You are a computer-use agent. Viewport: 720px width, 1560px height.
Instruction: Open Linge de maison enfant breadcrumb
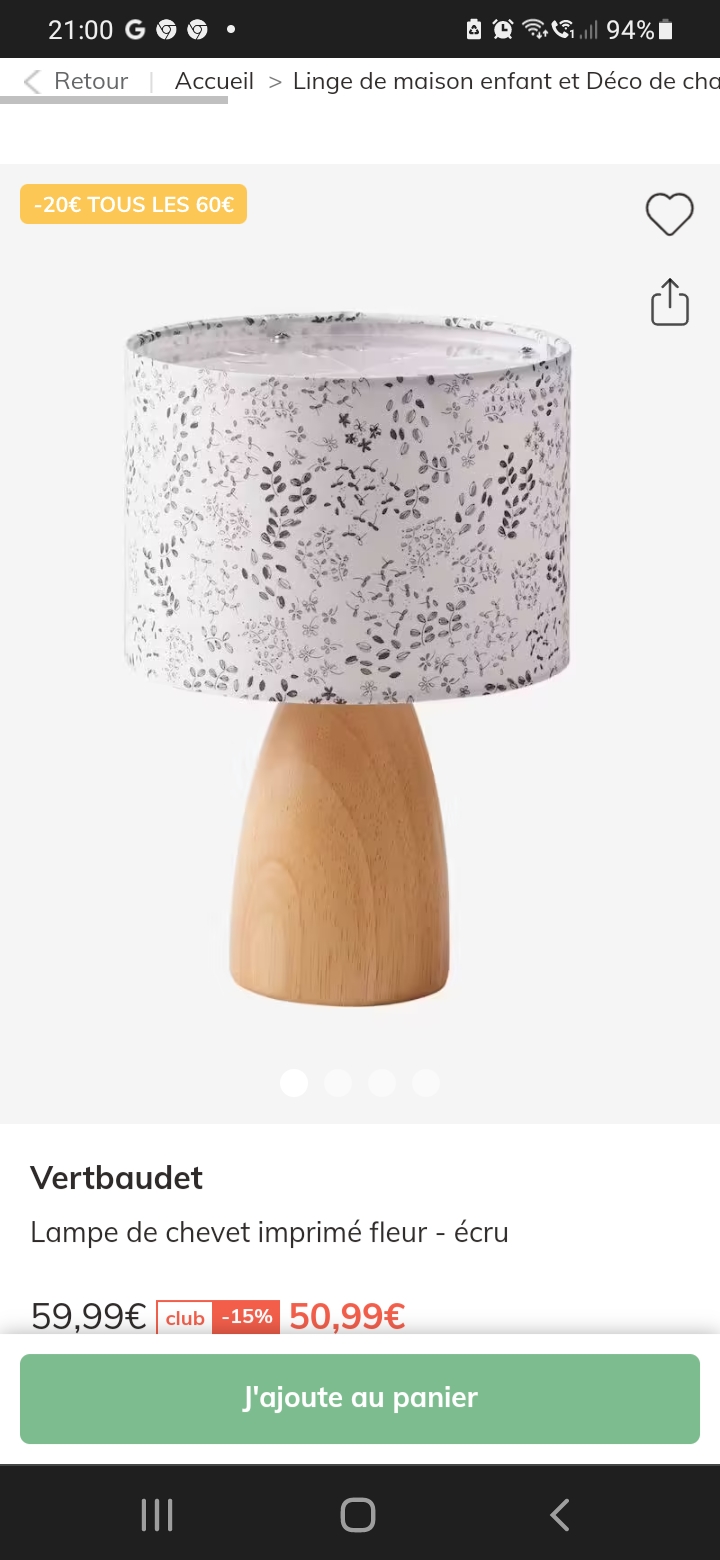(505, 81)
